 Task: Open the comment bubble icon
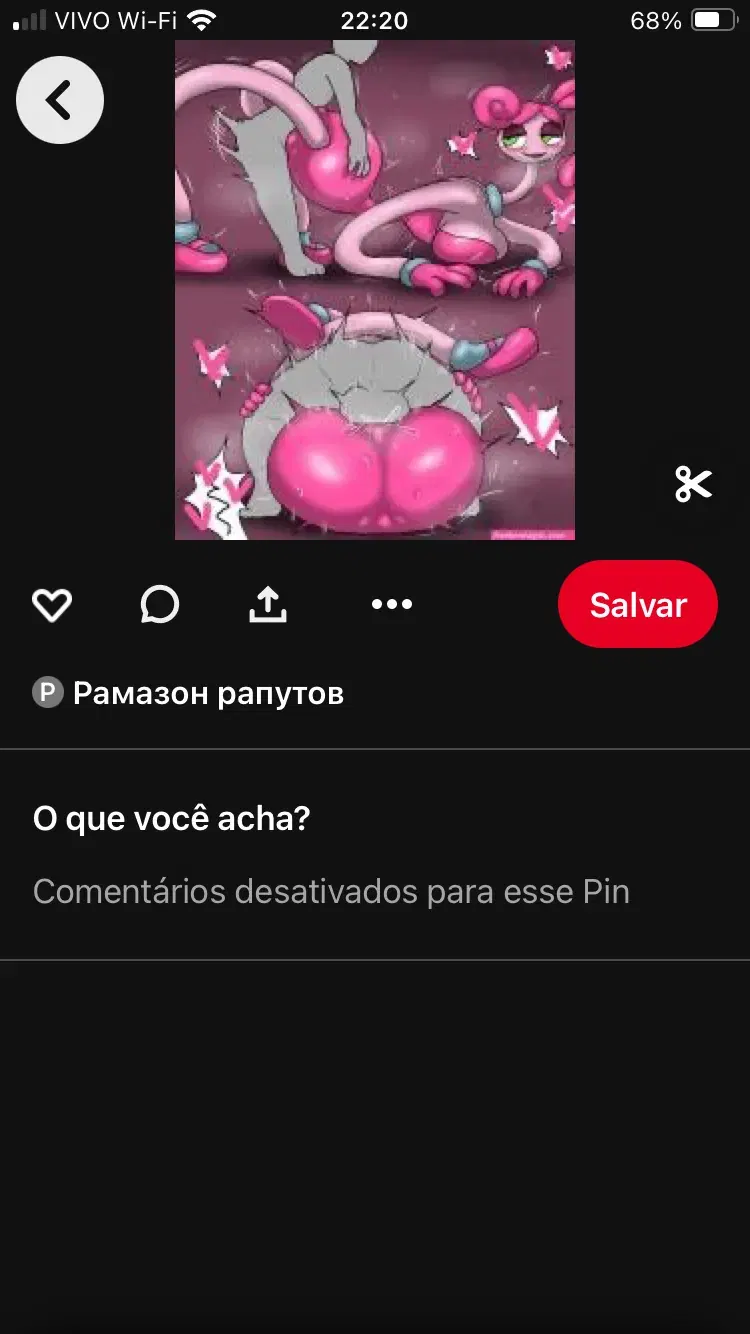click(160, 604)
